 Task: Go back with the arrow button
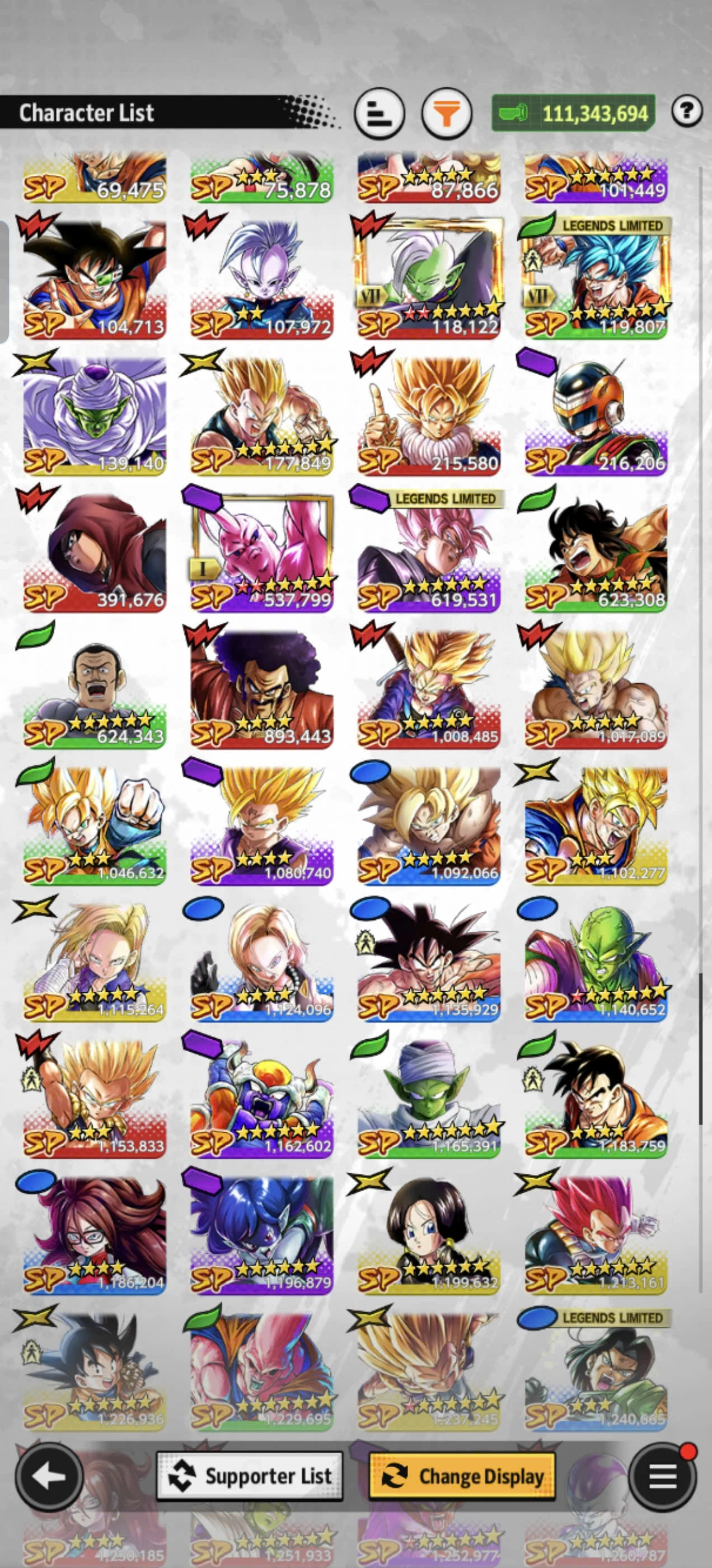pos(49,1476)
